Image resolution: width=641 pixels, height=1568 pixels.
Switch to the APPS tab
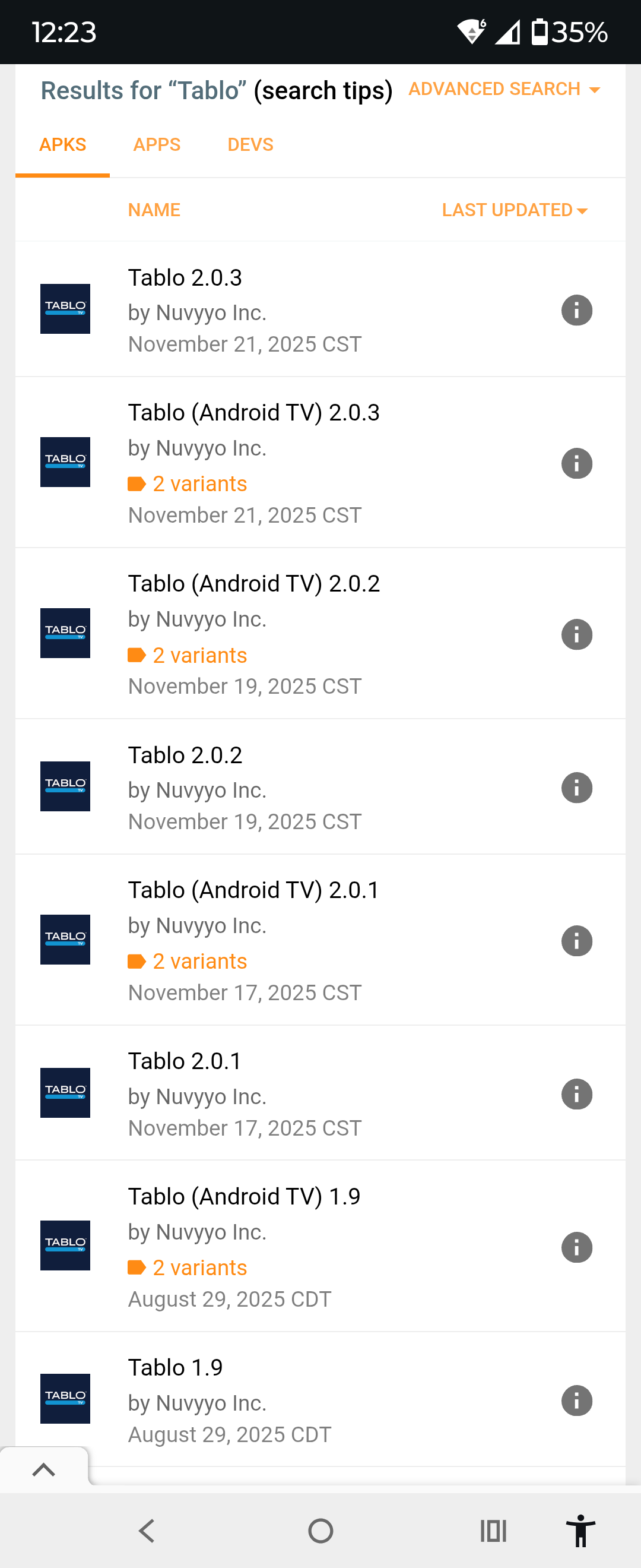157,145
